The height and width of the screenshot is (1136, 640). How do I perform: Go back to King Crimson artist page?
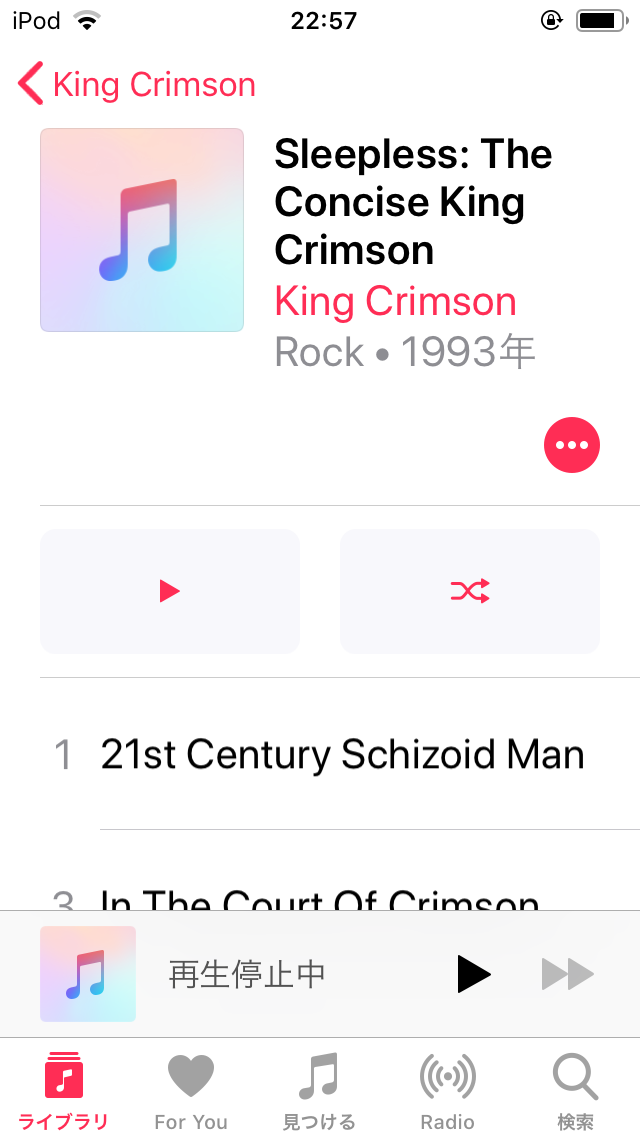137,84
